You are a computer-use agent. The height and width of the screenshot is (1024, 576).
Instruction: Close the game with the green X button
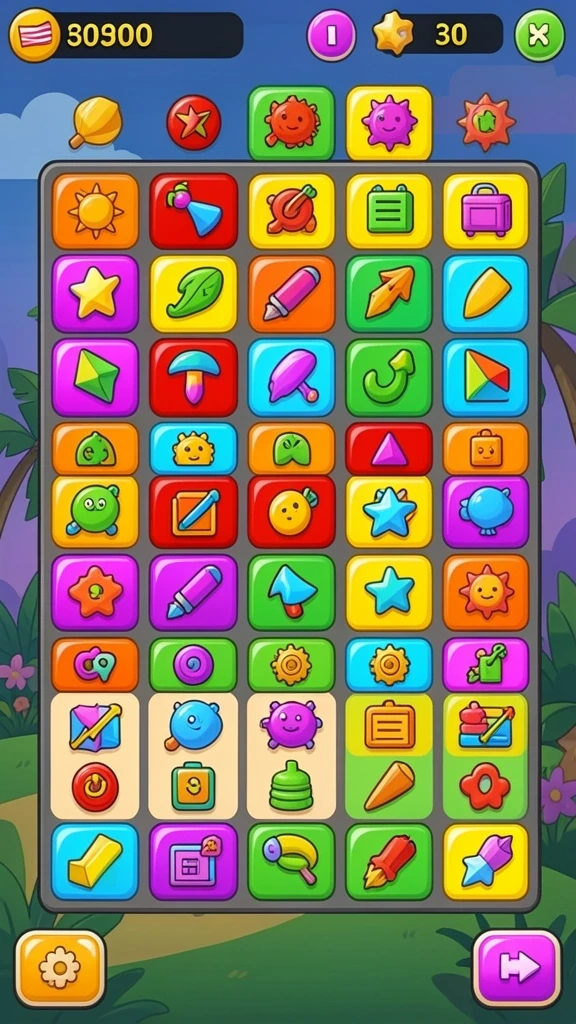pos(539,35)
